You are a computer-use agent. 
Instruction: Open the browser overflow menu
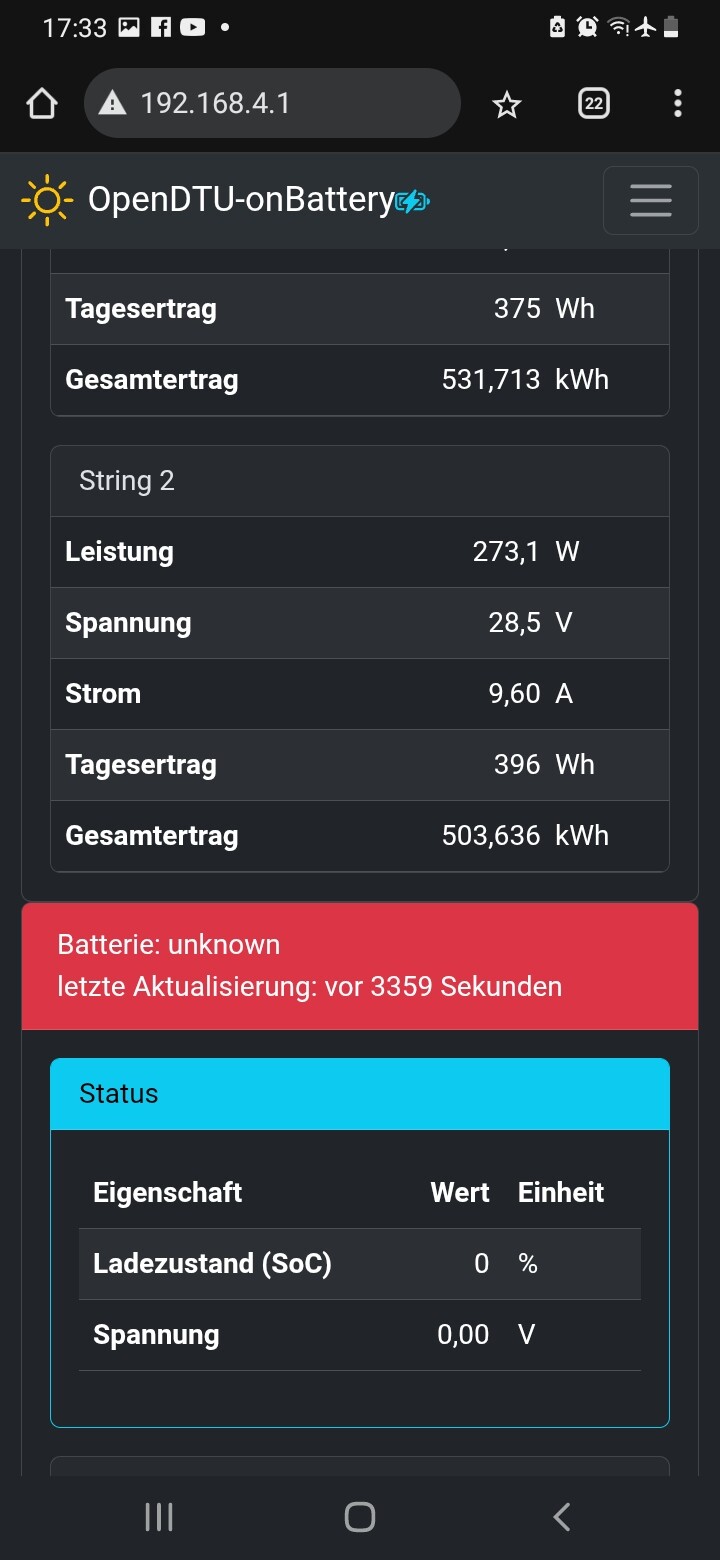point(678,103)
